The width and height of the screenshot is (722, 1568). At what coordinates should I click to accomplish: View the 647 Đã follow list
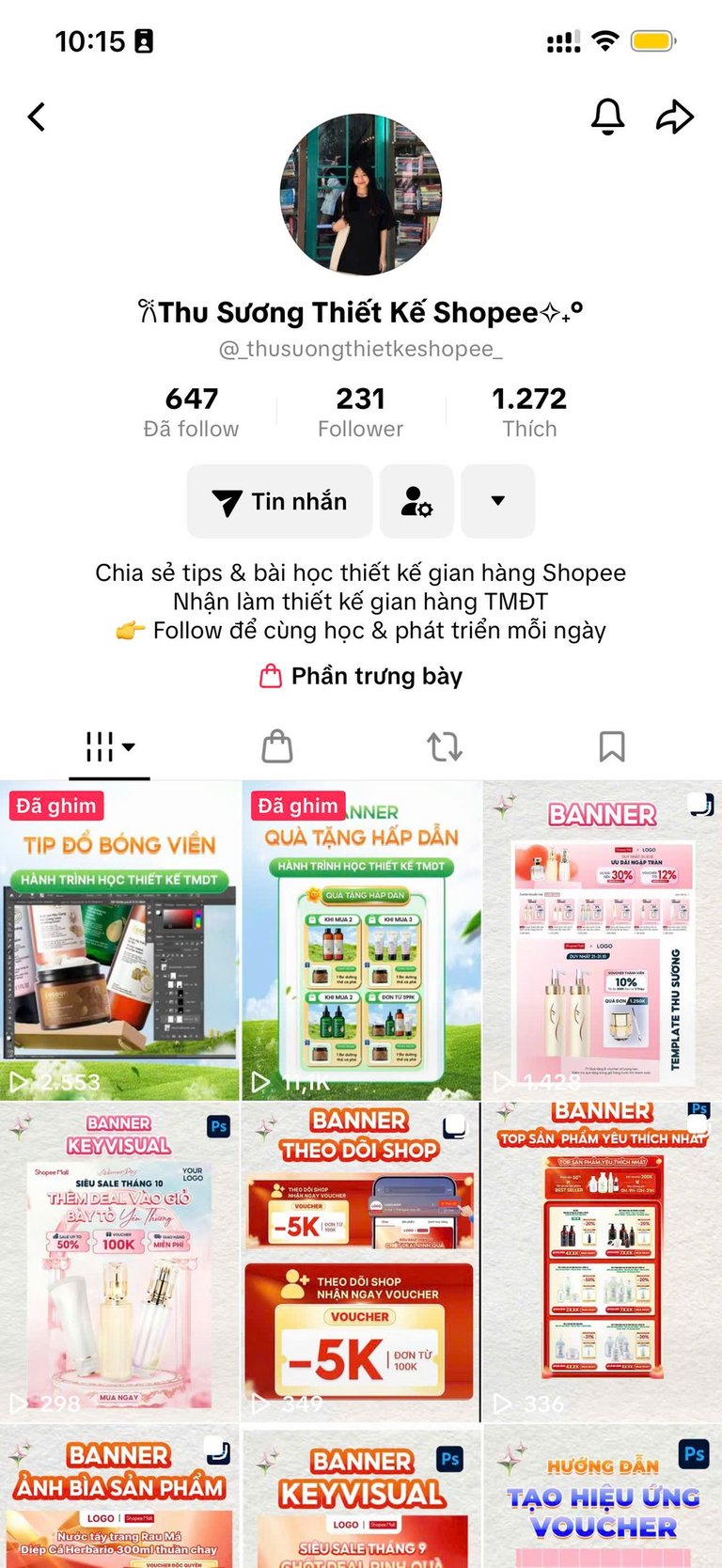point(191,412)
